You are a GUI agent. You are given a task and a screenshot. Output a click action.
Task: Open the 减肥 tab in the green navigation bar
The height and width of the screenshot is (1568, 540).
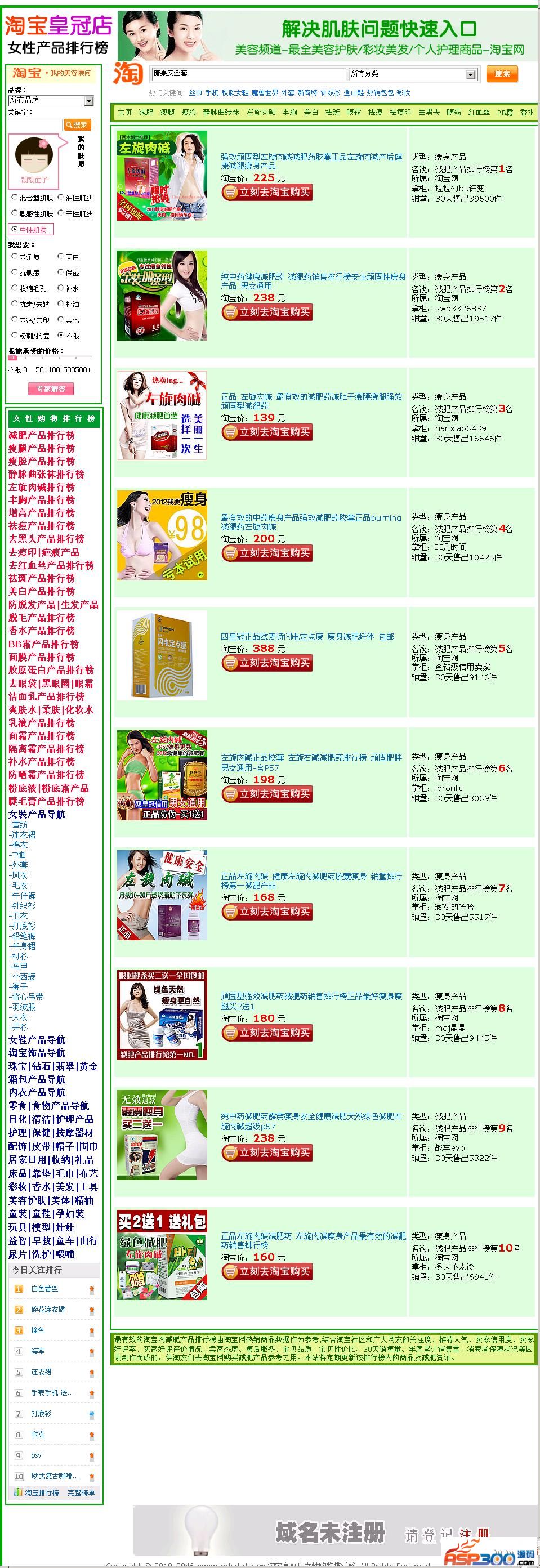tap(146, 113)
